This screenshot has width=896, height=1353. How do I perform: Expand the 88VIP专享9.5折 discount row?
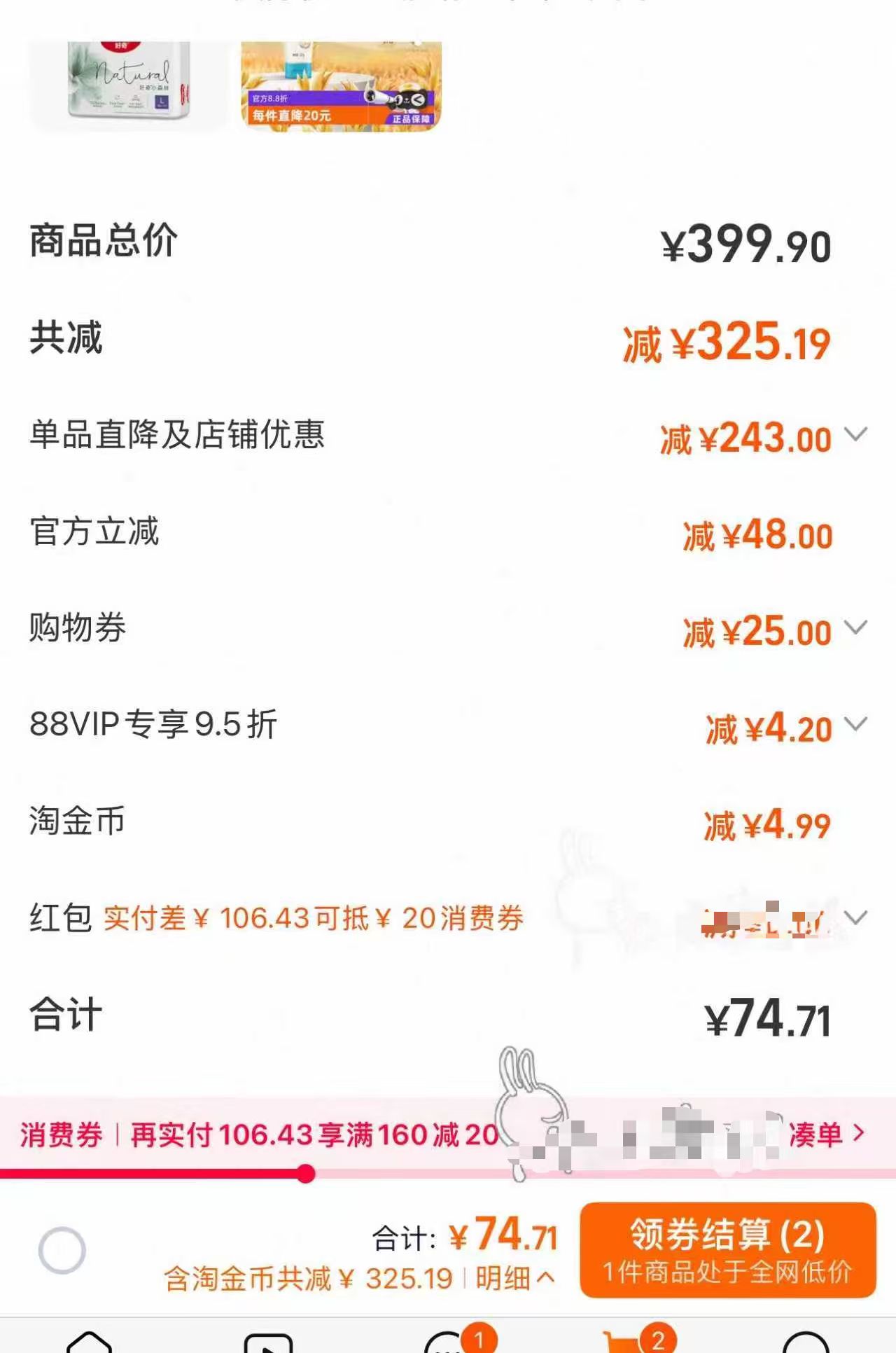[856, 726]
